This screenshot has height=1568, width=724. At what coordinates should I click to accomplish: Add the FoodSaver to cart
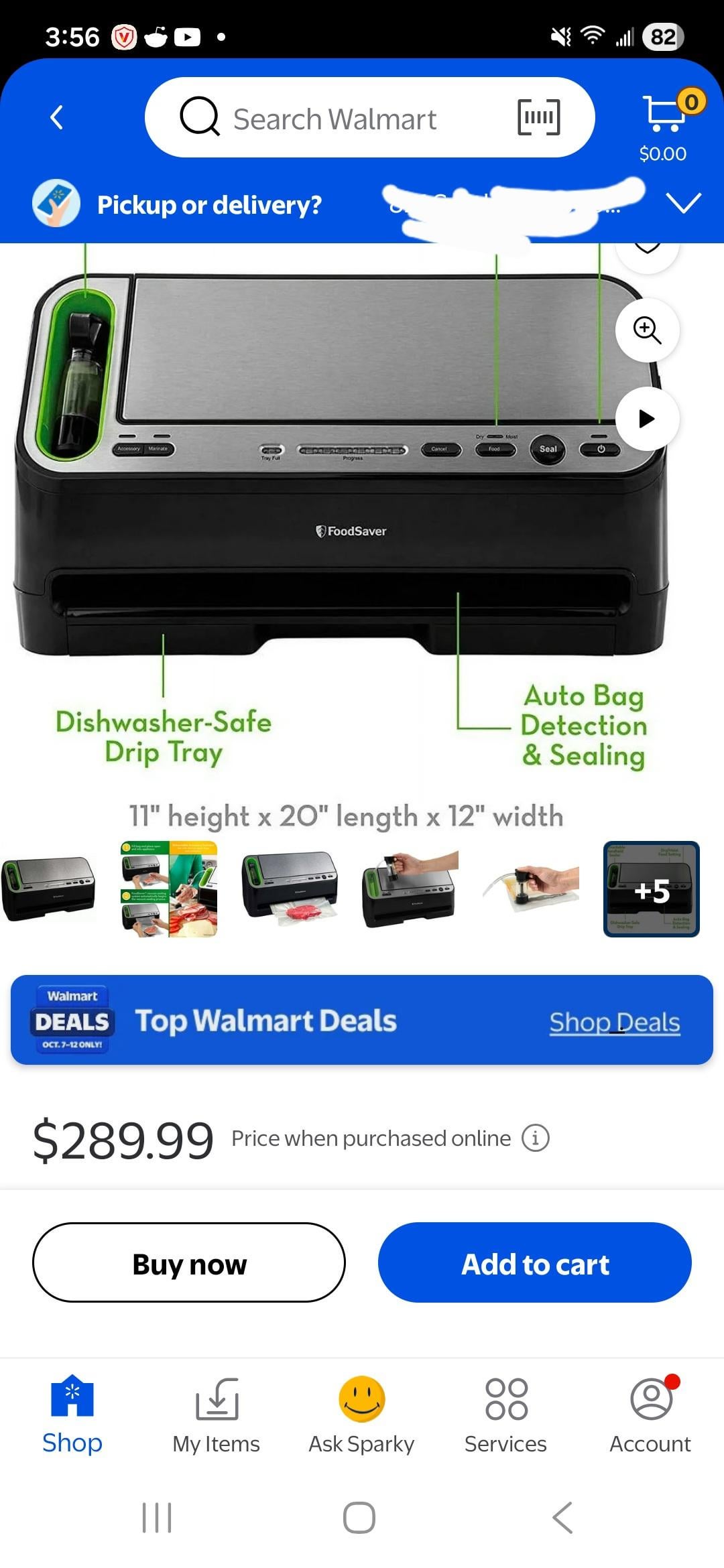pos(534,1262)
